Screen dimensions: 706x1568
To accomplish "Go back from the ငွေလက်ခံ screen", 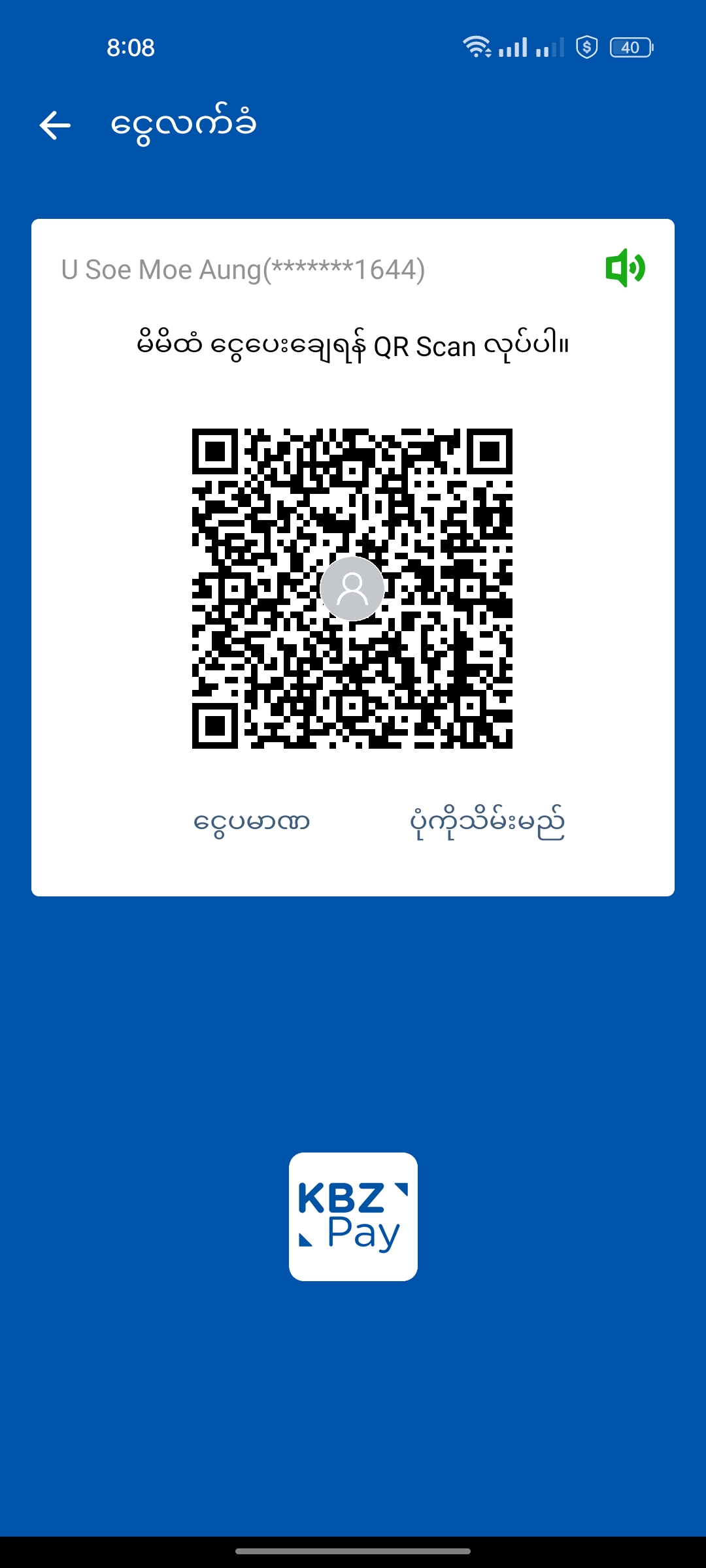I will [x=55, y=125].
